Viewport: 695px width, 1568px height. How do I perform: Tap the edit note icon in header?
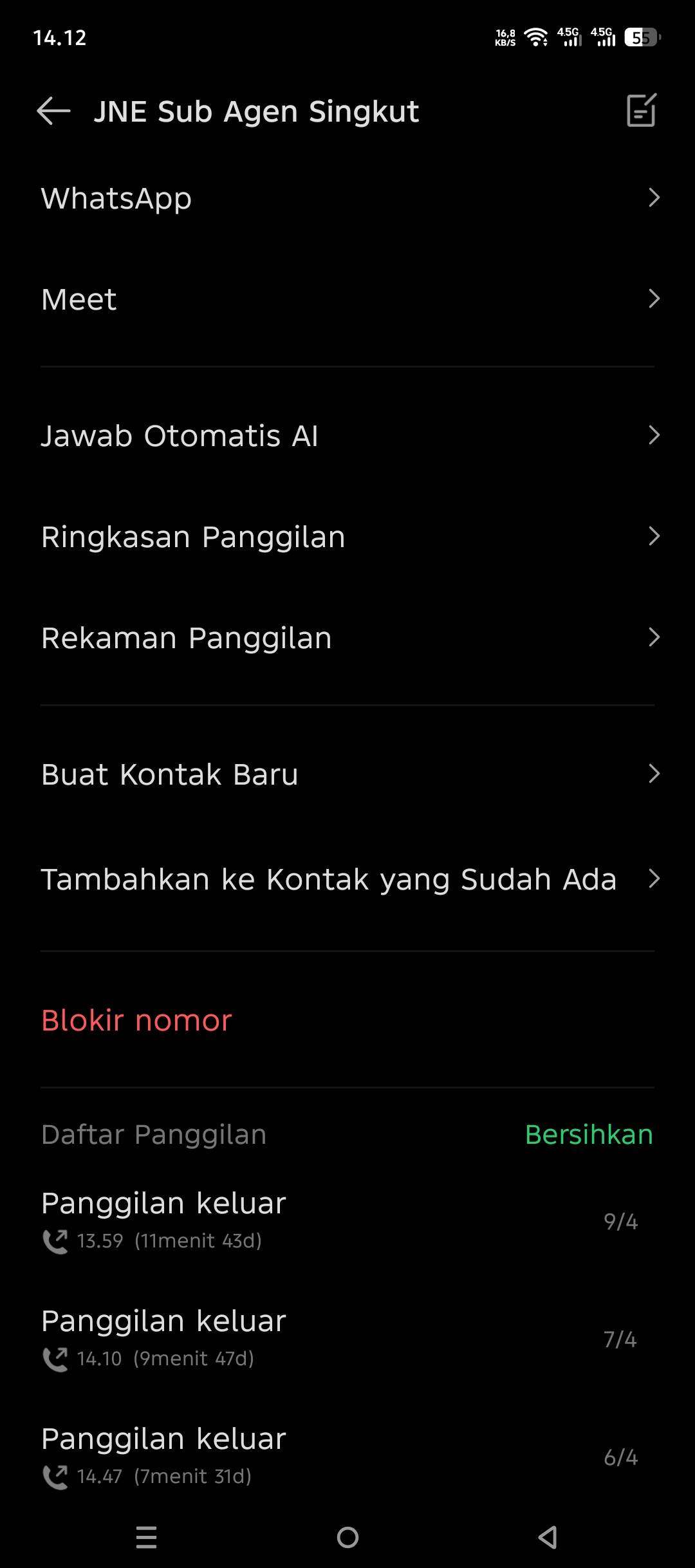641,111
